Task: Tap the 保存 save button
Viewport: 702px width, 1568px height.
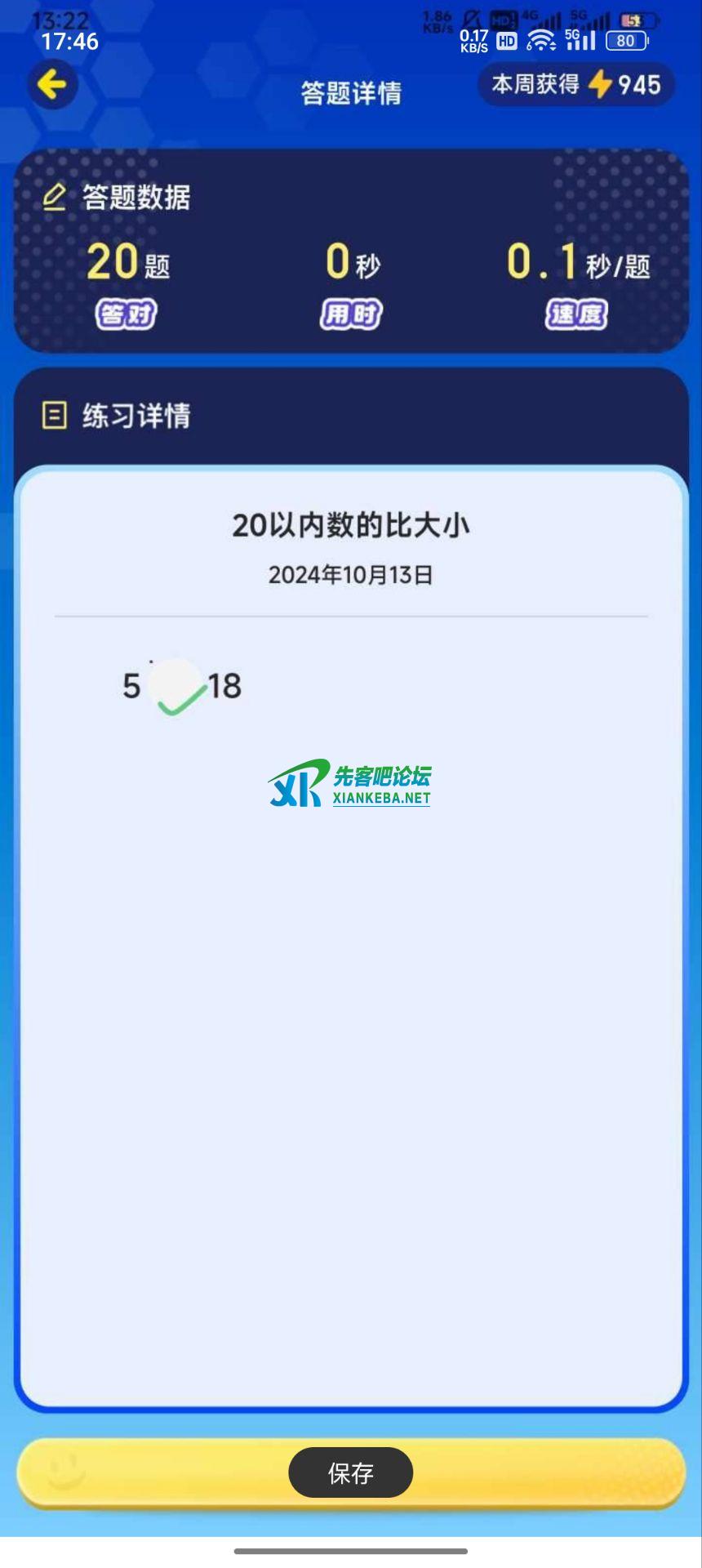Action: pos(350,1472)
